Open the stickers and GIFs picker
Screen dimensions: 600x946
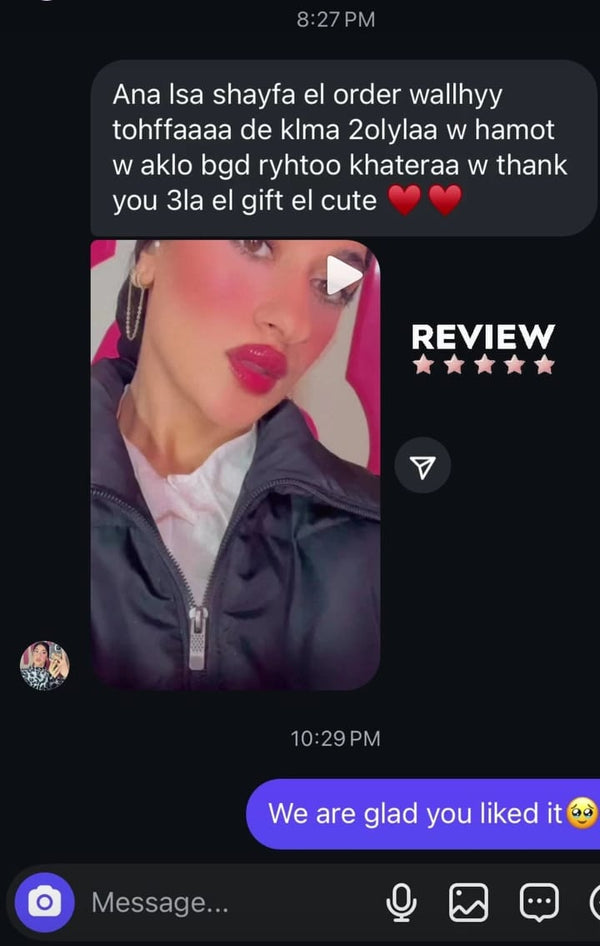tap(539, 903)
